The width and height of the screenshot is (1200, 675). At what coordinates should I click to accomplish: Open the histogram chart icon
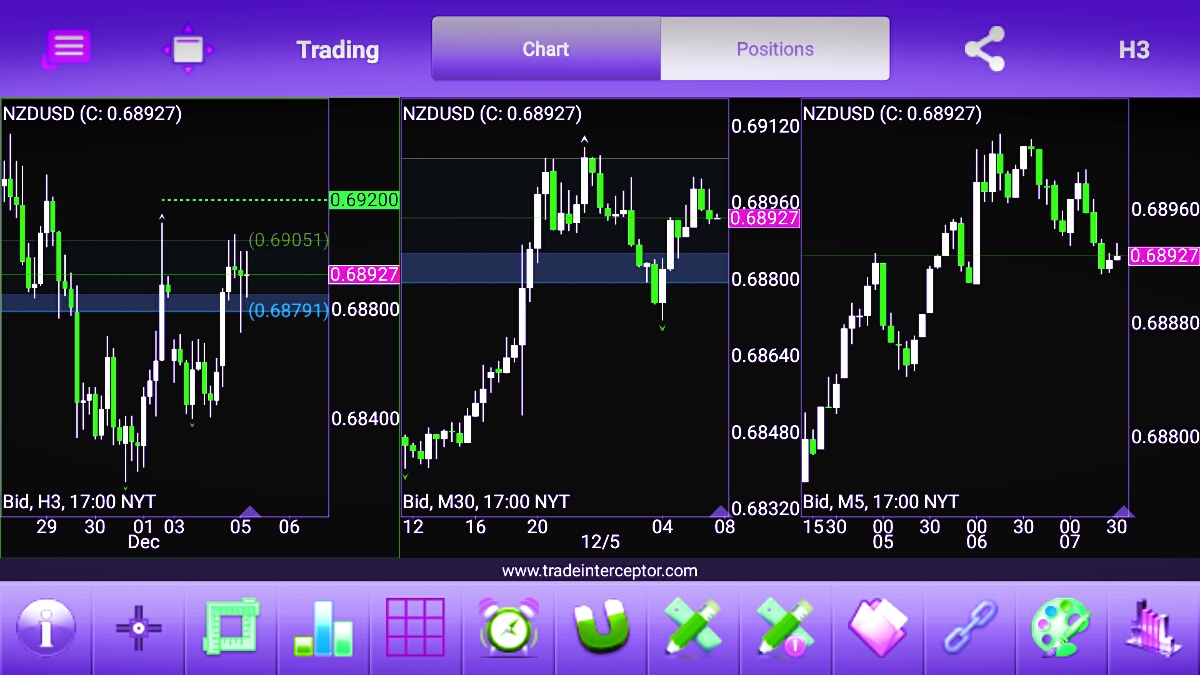click(1153, 628)
